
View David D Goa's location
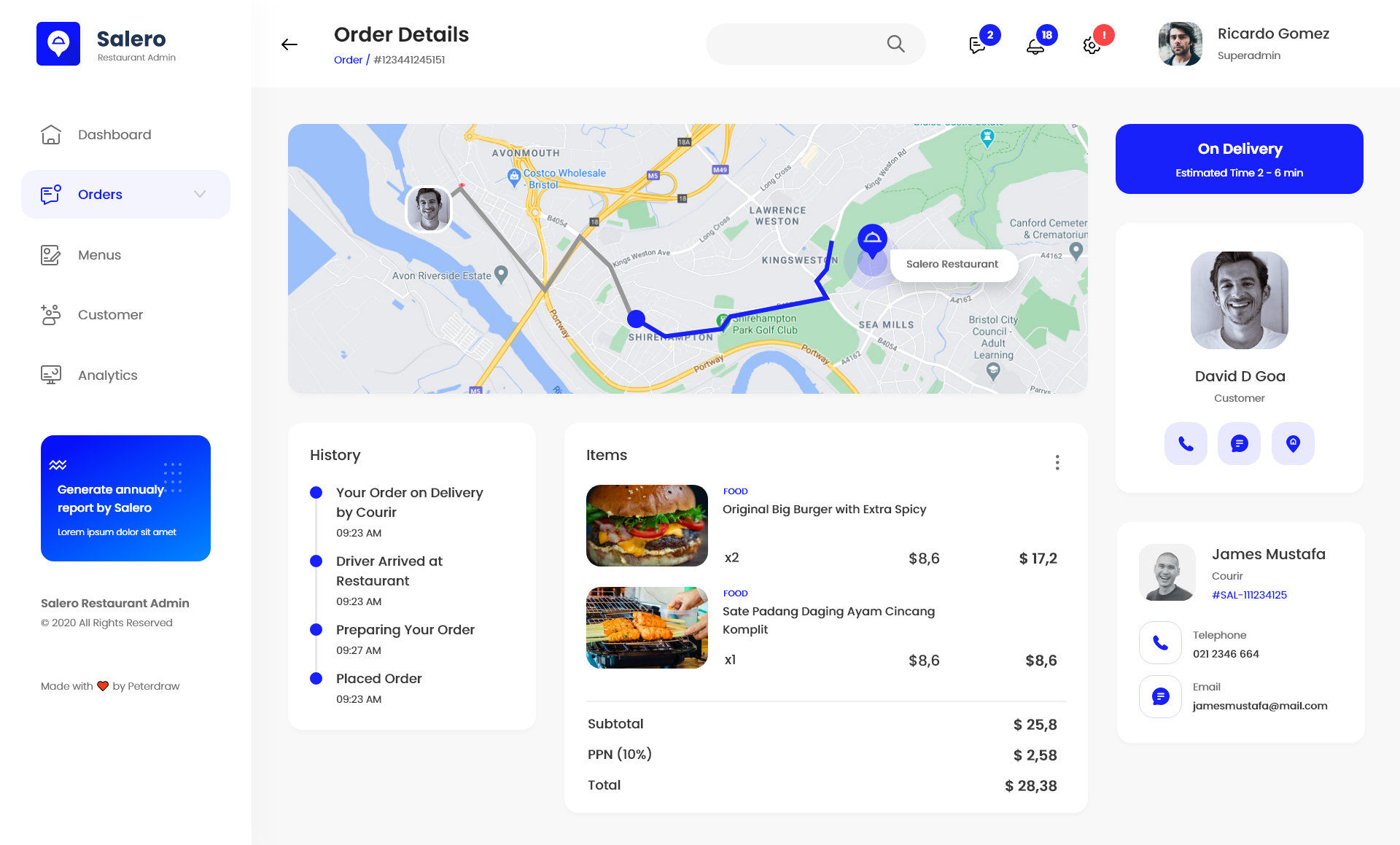coord(1292,443)
